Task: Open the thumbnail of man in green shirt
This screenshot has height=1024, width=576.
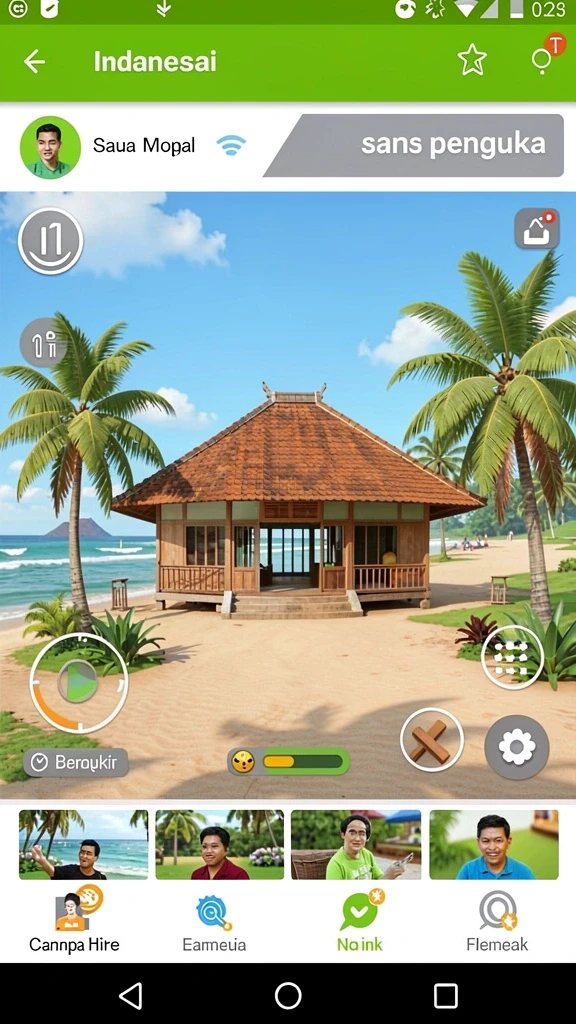Action: (356, 844)
